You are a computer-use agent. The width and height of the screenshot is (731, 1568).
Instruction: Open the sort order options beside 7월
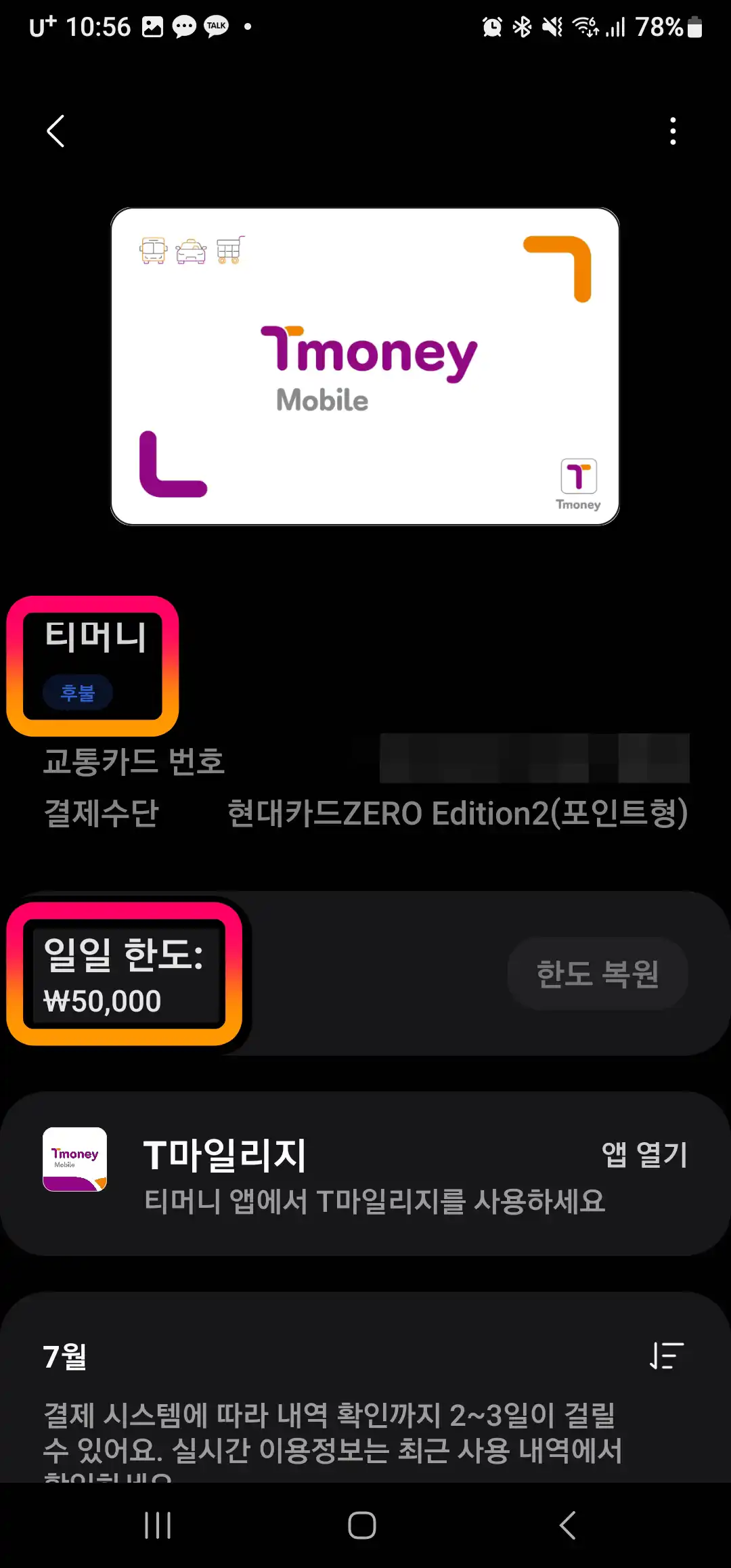click(666, 1356)
